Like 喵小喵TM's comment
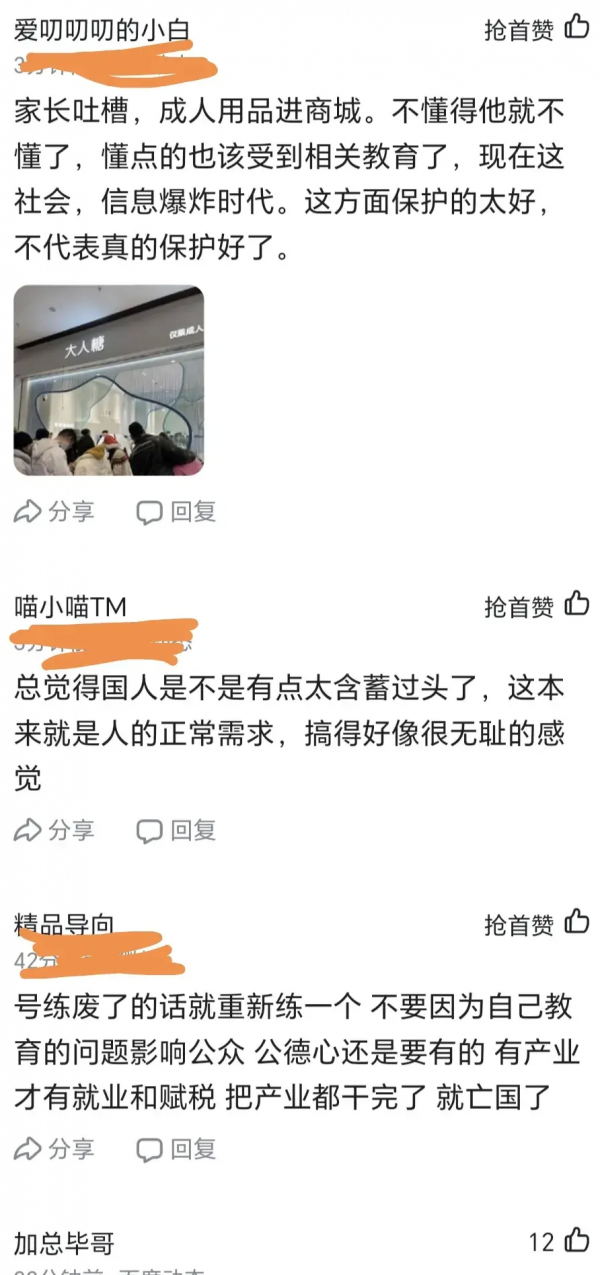This screenshot has height=1275, width=600. (x=577, y=604)
